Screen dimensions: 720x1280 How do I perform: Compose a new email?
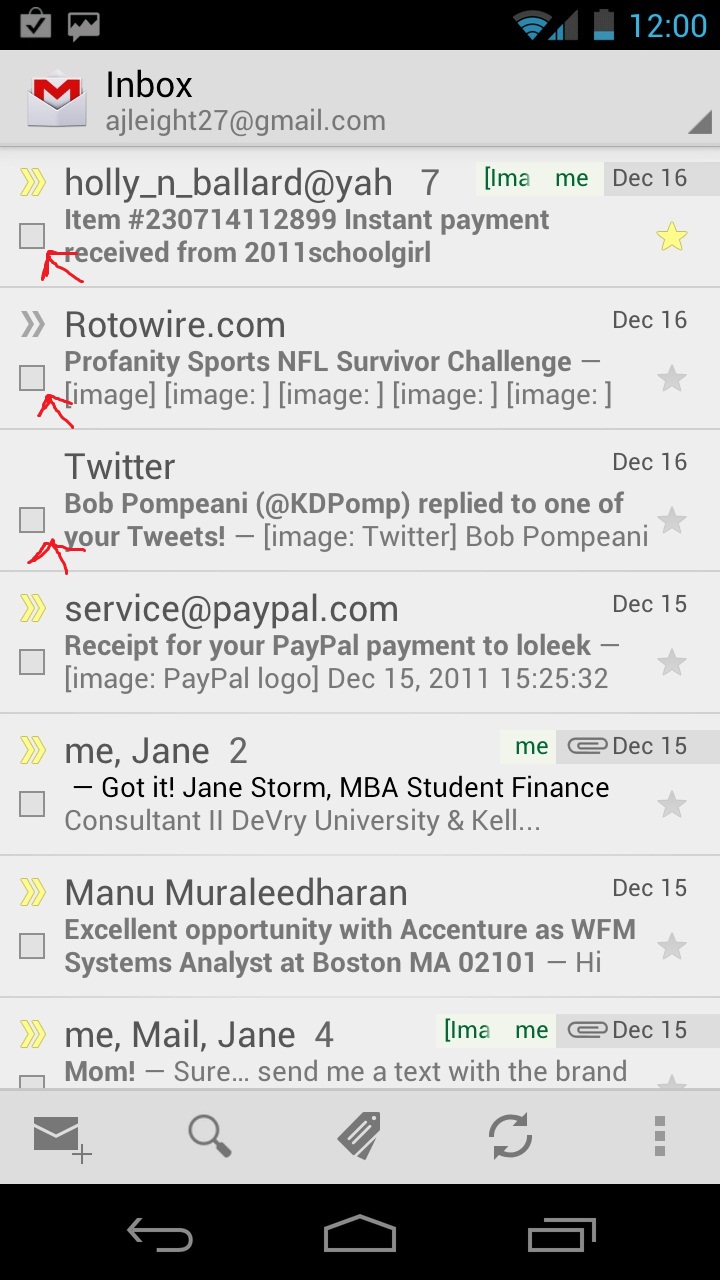(x=62, y=1138)
